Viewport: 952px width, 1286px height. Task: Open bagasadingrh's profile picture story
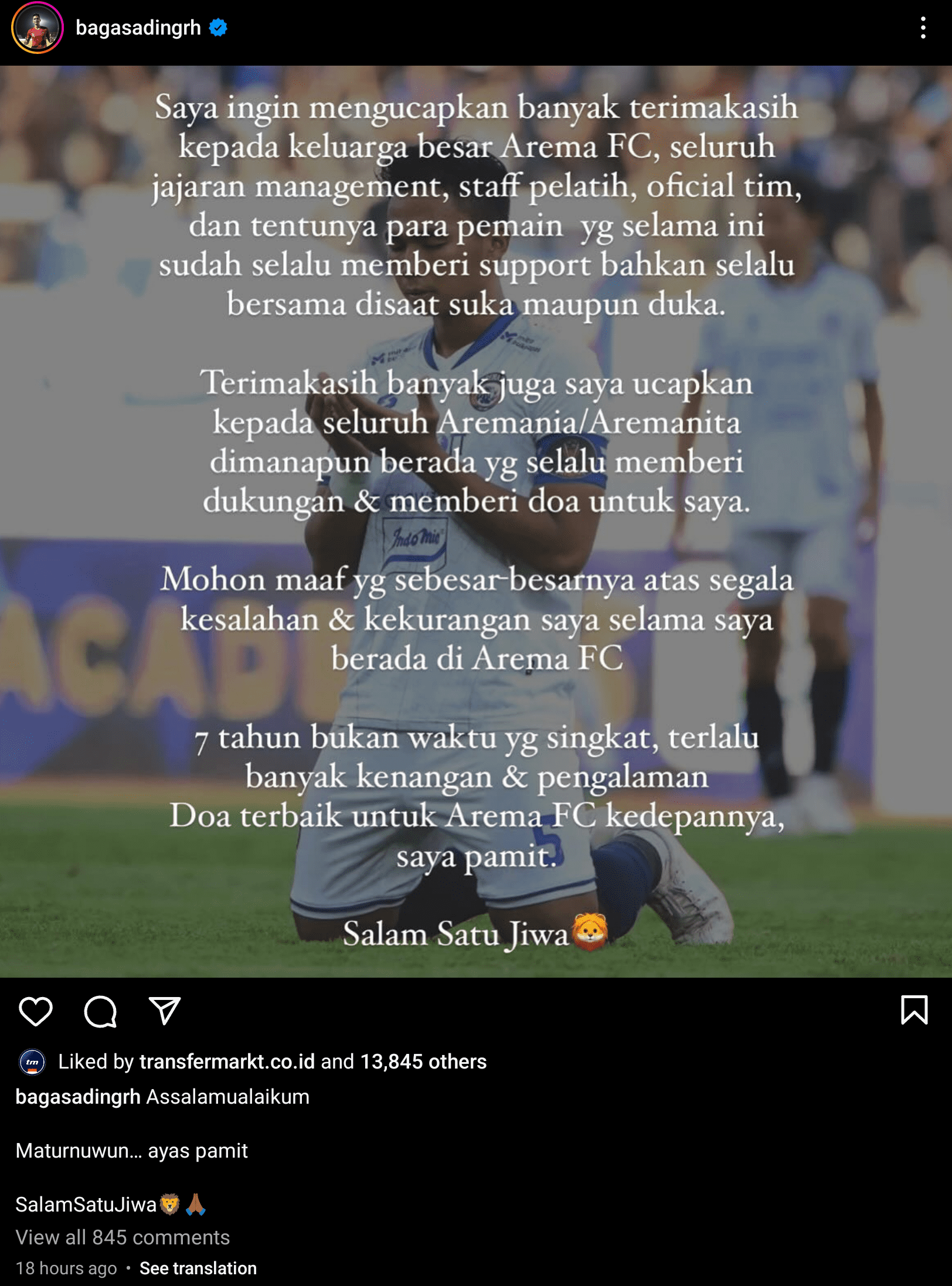[37, 28]
